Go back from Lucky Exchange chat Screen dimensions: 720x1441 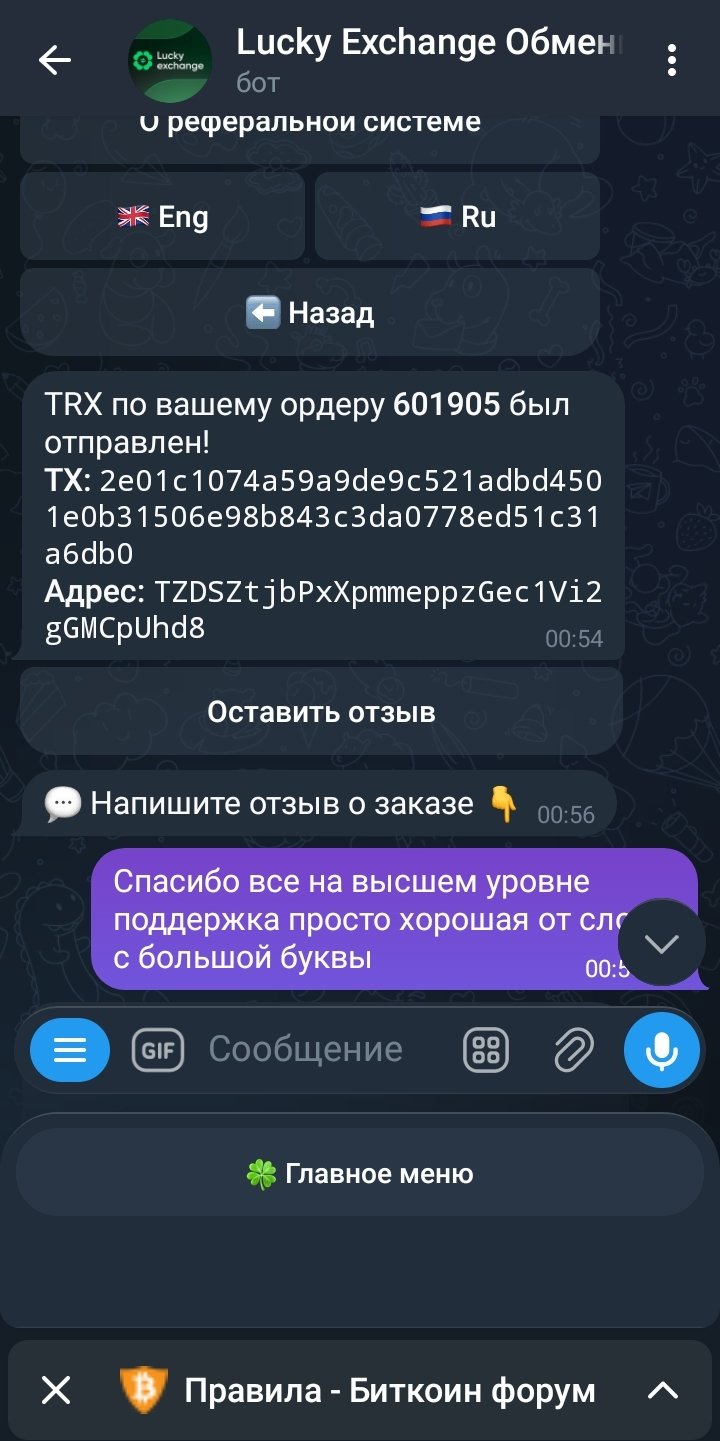click(x=55, y=61)
